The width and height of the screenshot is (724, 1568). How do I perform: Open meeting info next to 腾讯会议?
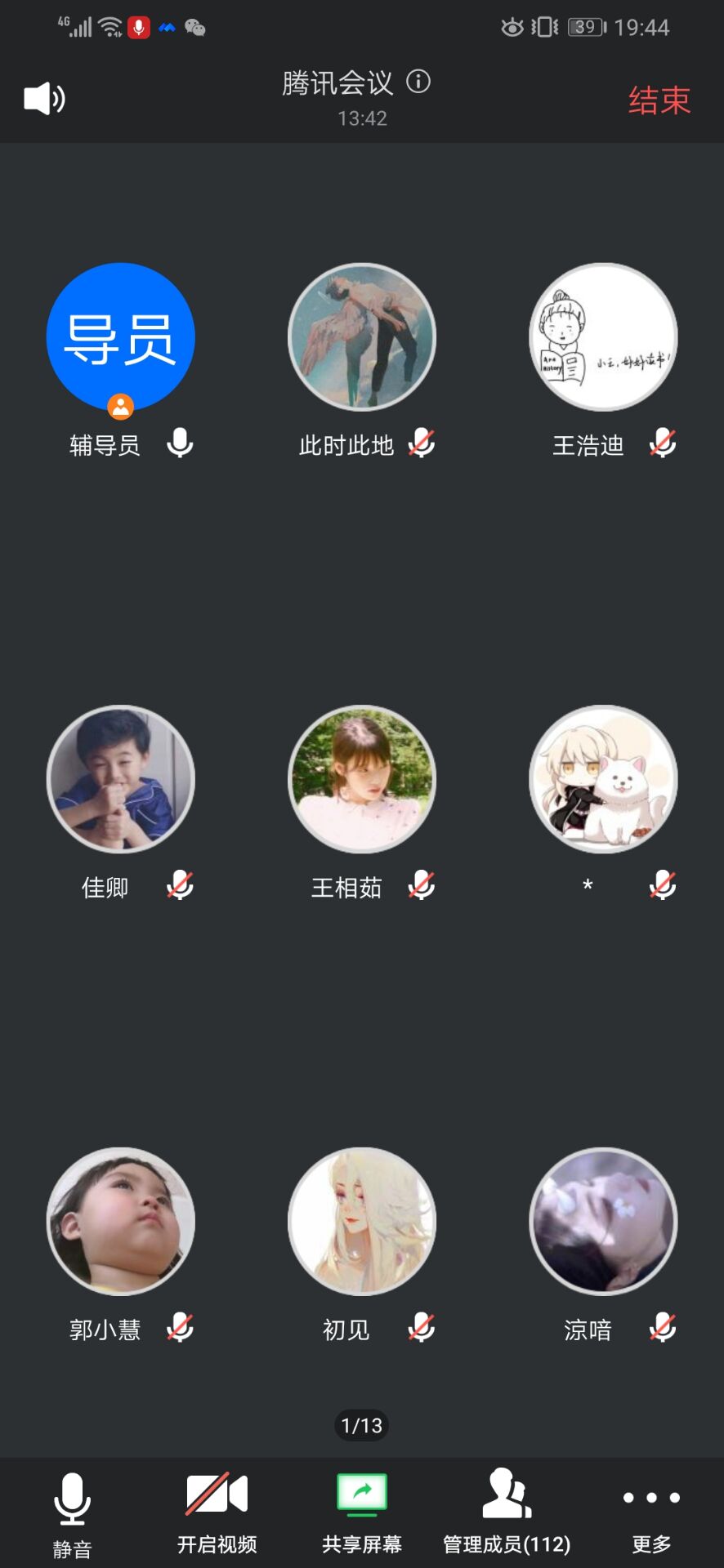click(x=418, y=82)
